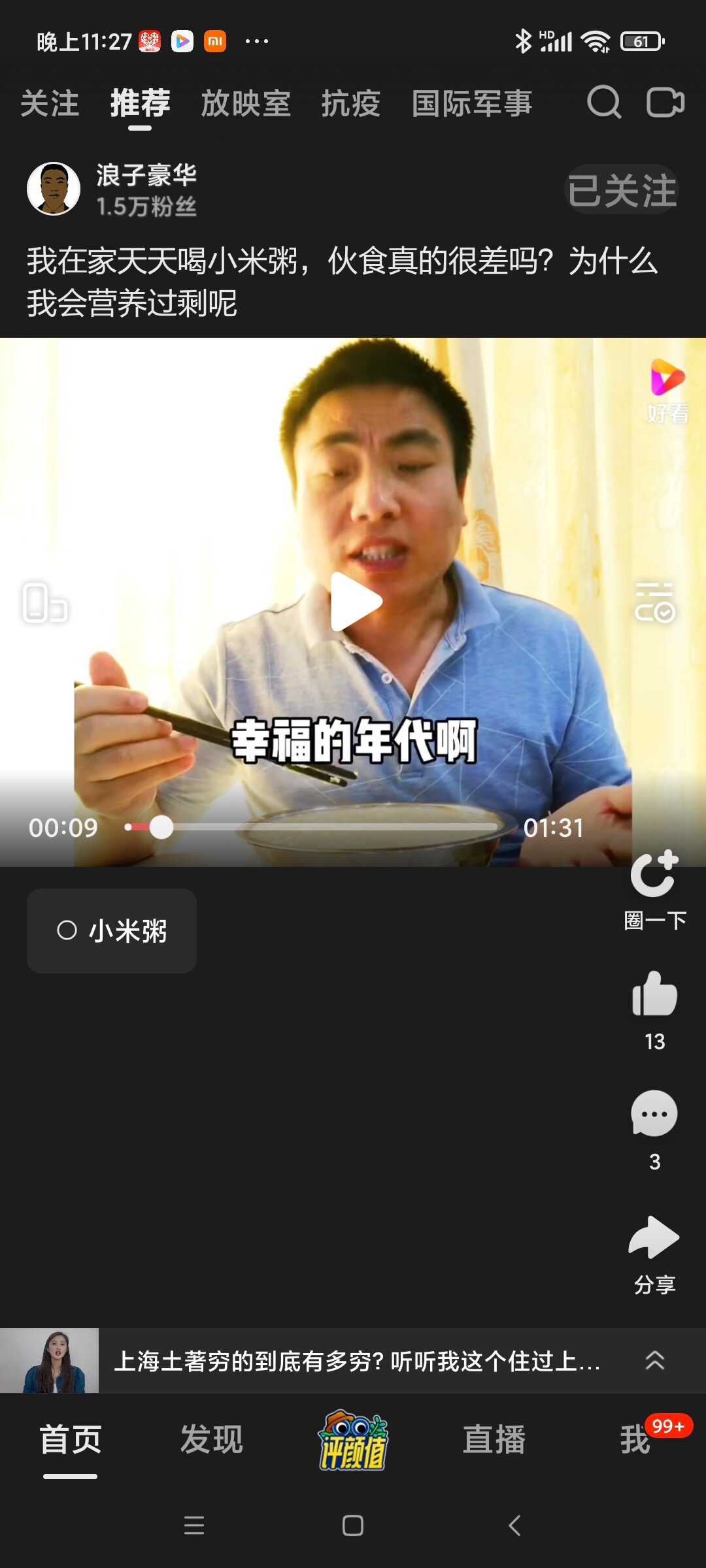Image resolution: width=706 pixels, height=1568 pixels.
Task: Open the 直播 tab
Action: (x=494, y=1440)
